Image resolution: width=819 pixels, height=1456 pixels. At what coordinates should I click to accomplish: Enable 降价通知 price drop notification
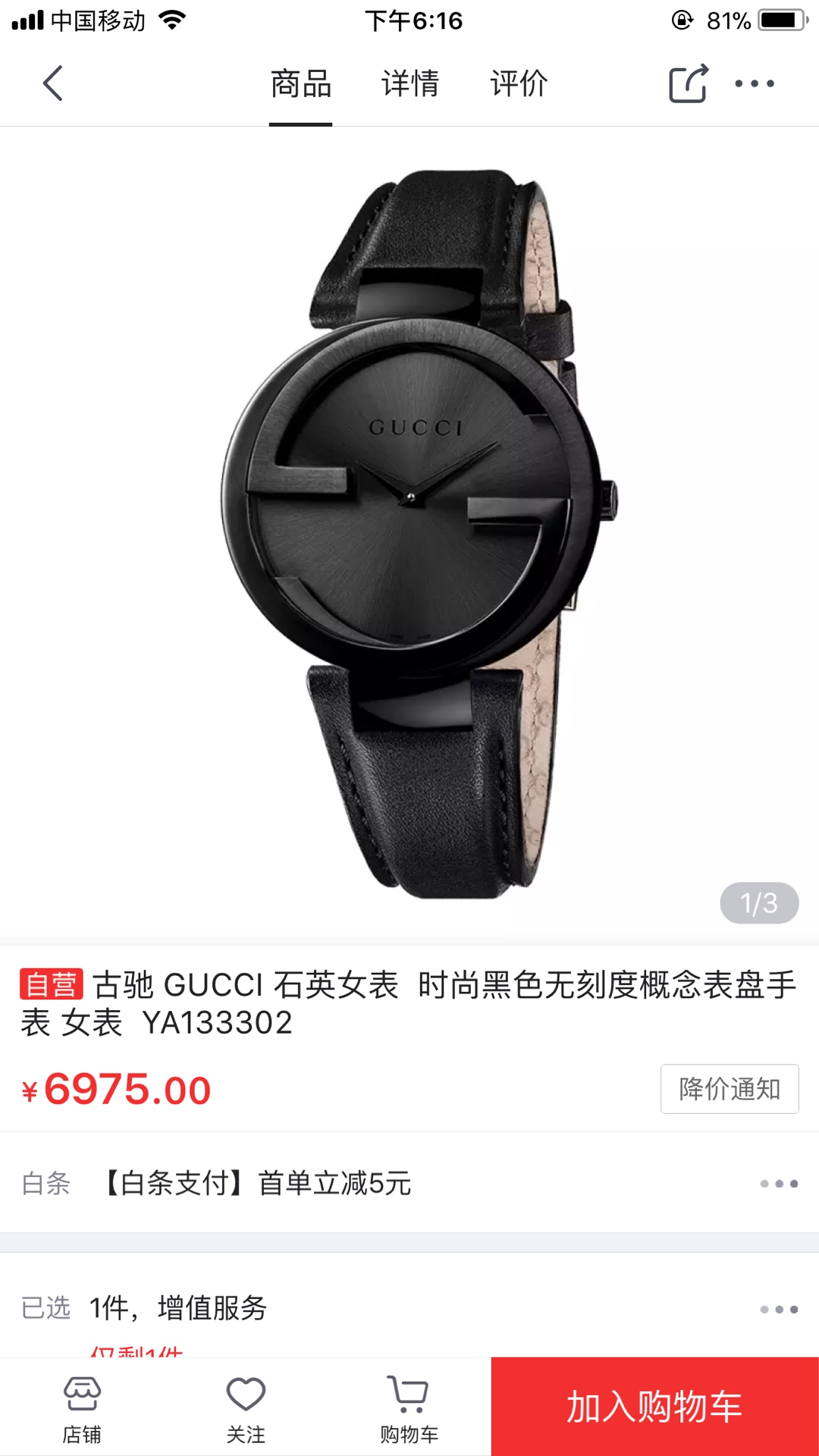click(729, 1088)
